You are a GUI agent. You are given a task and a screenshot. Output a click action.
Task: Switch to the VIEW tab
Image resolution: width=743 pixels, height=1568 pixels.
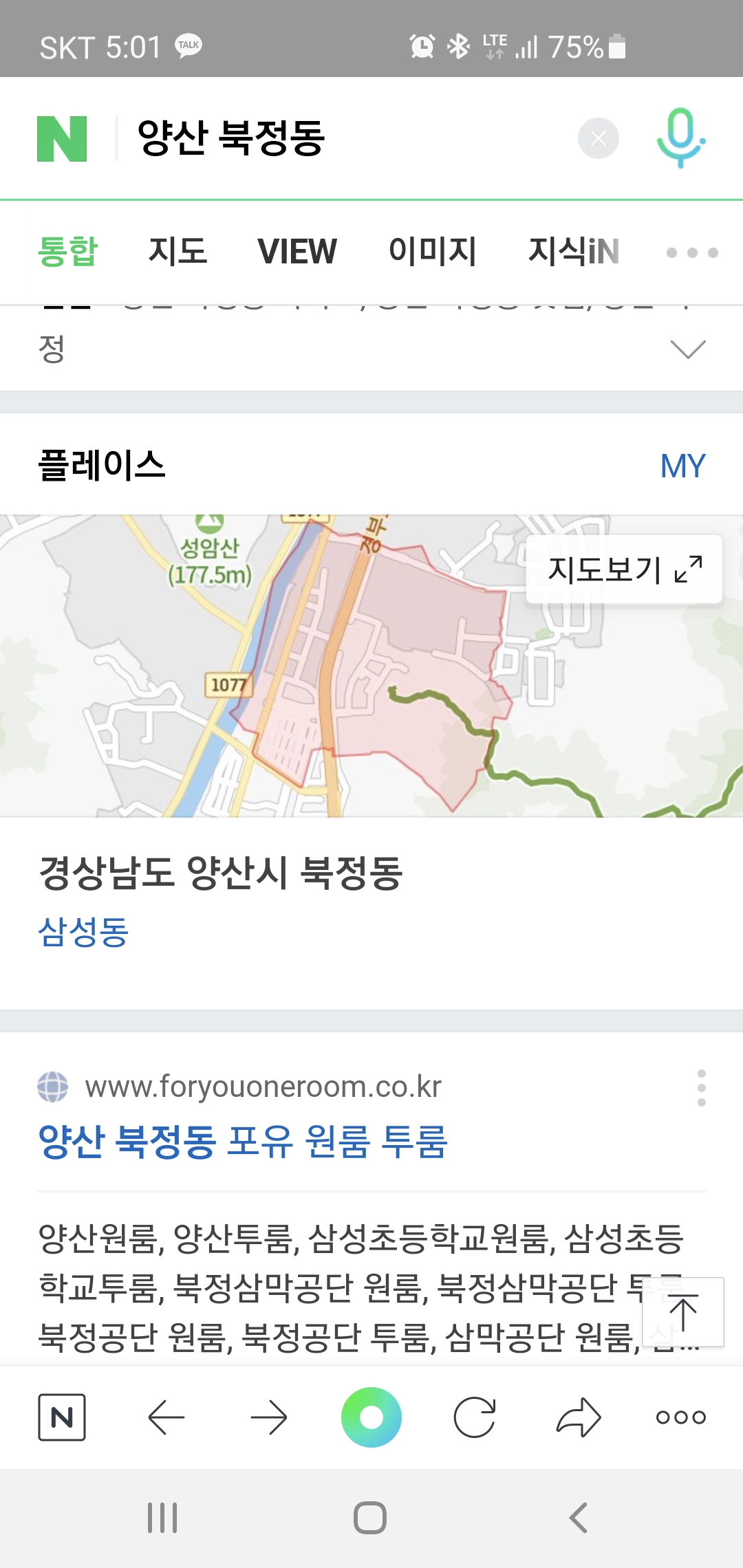pyautogui.click(x=297, y=251)
